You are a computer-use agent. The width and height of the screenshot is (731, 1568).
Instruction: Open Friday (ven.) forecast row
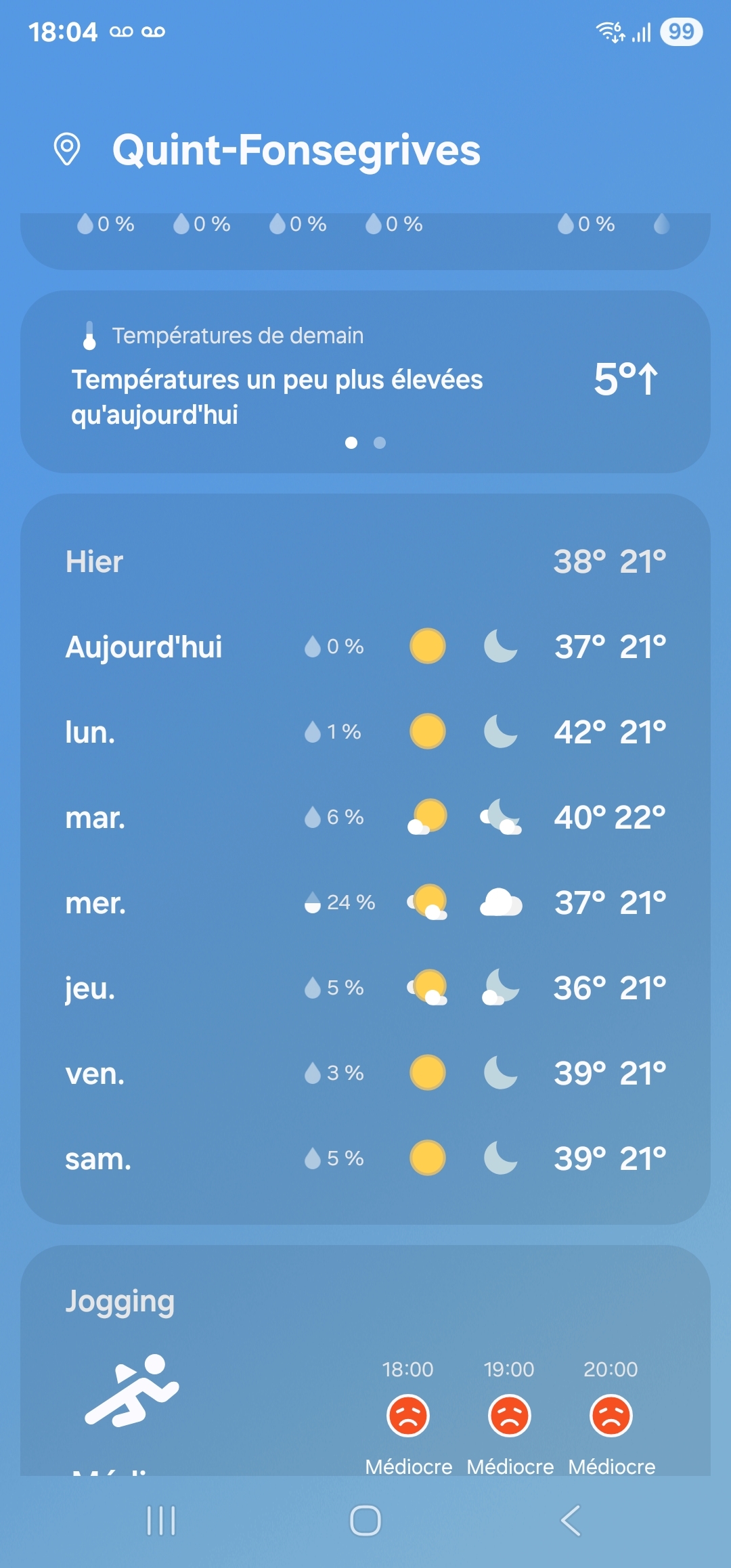point(365,1073)
